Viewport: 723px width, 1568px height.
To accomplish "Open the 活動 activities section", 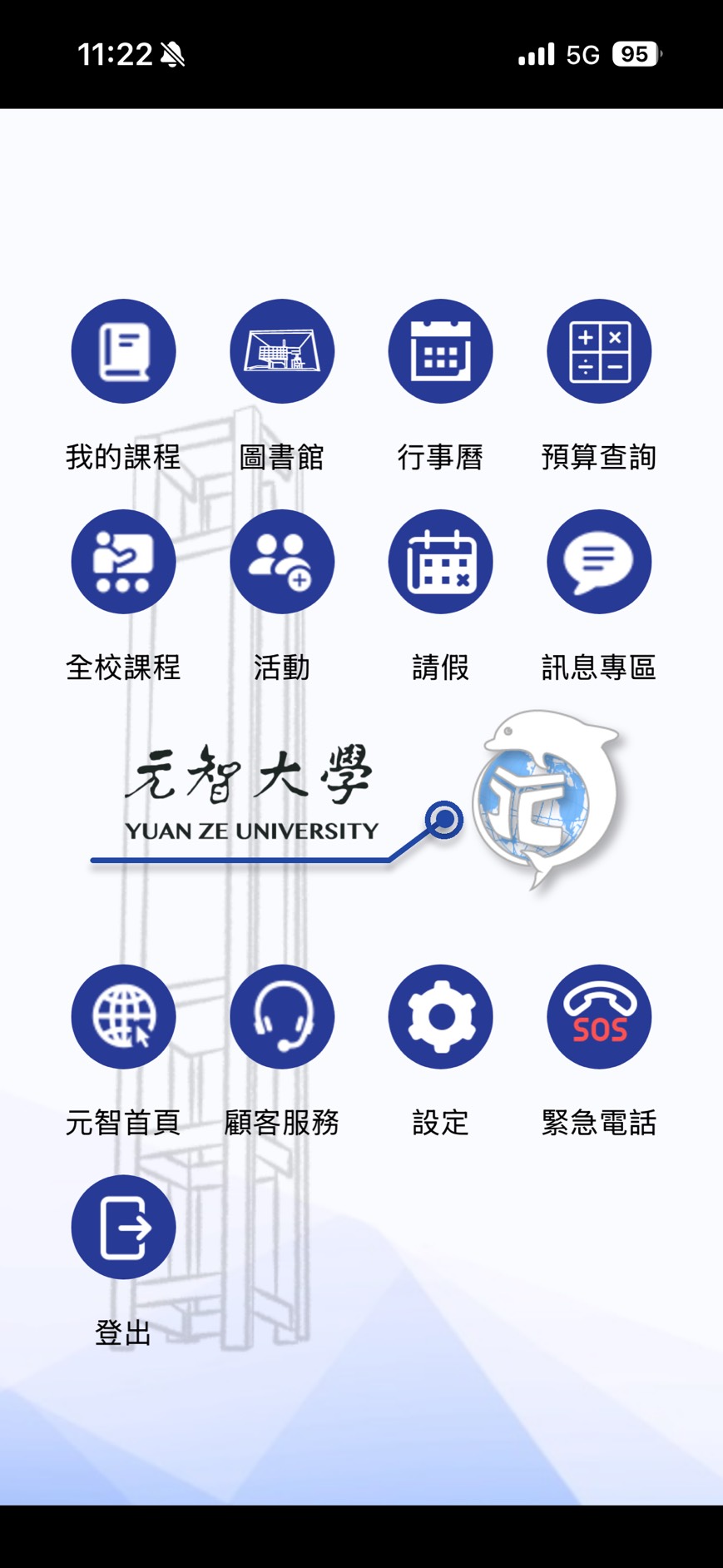I will pos(282,562).
